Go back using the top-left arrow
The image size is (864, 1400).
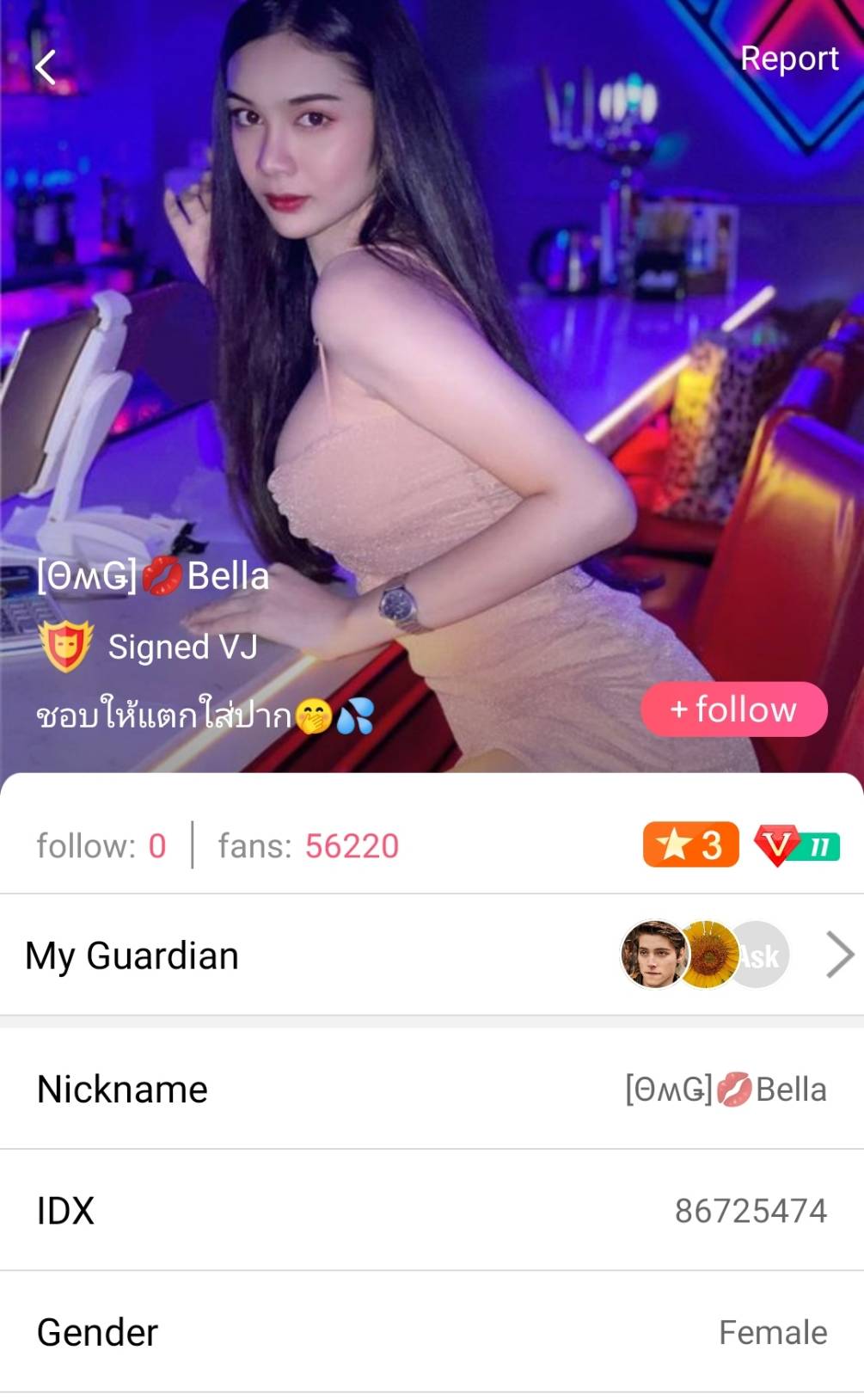tap(46, 66)
